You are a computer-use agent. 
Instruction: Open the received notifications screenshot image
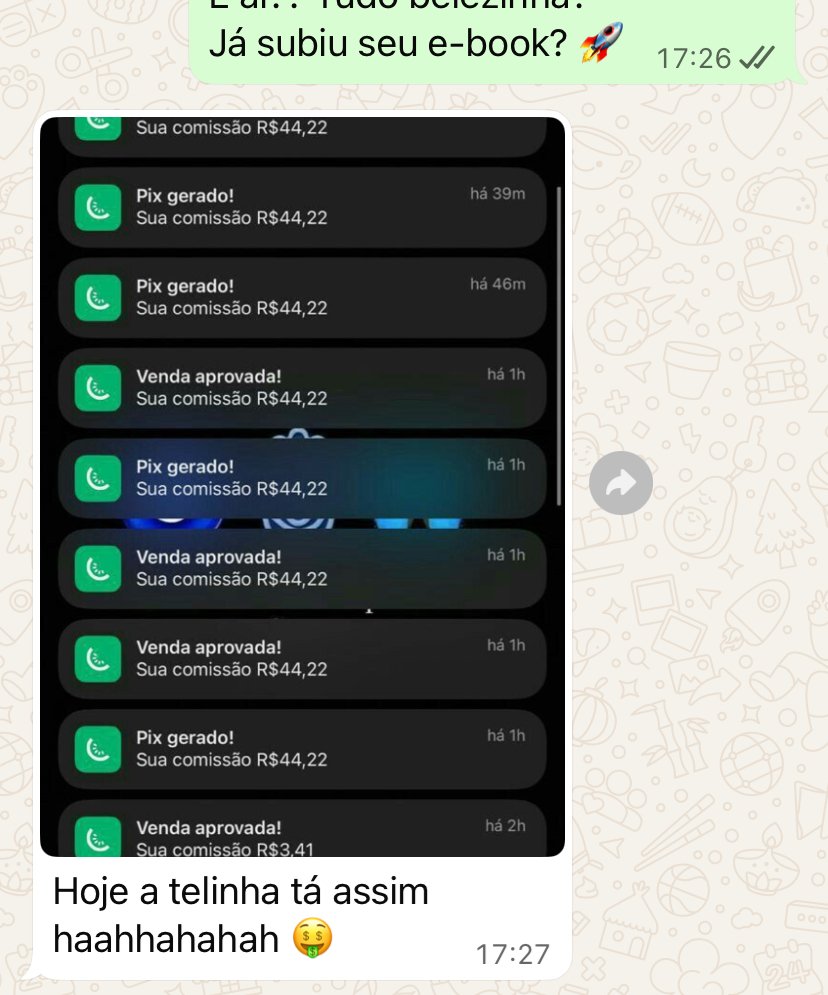tap(302, 486)
